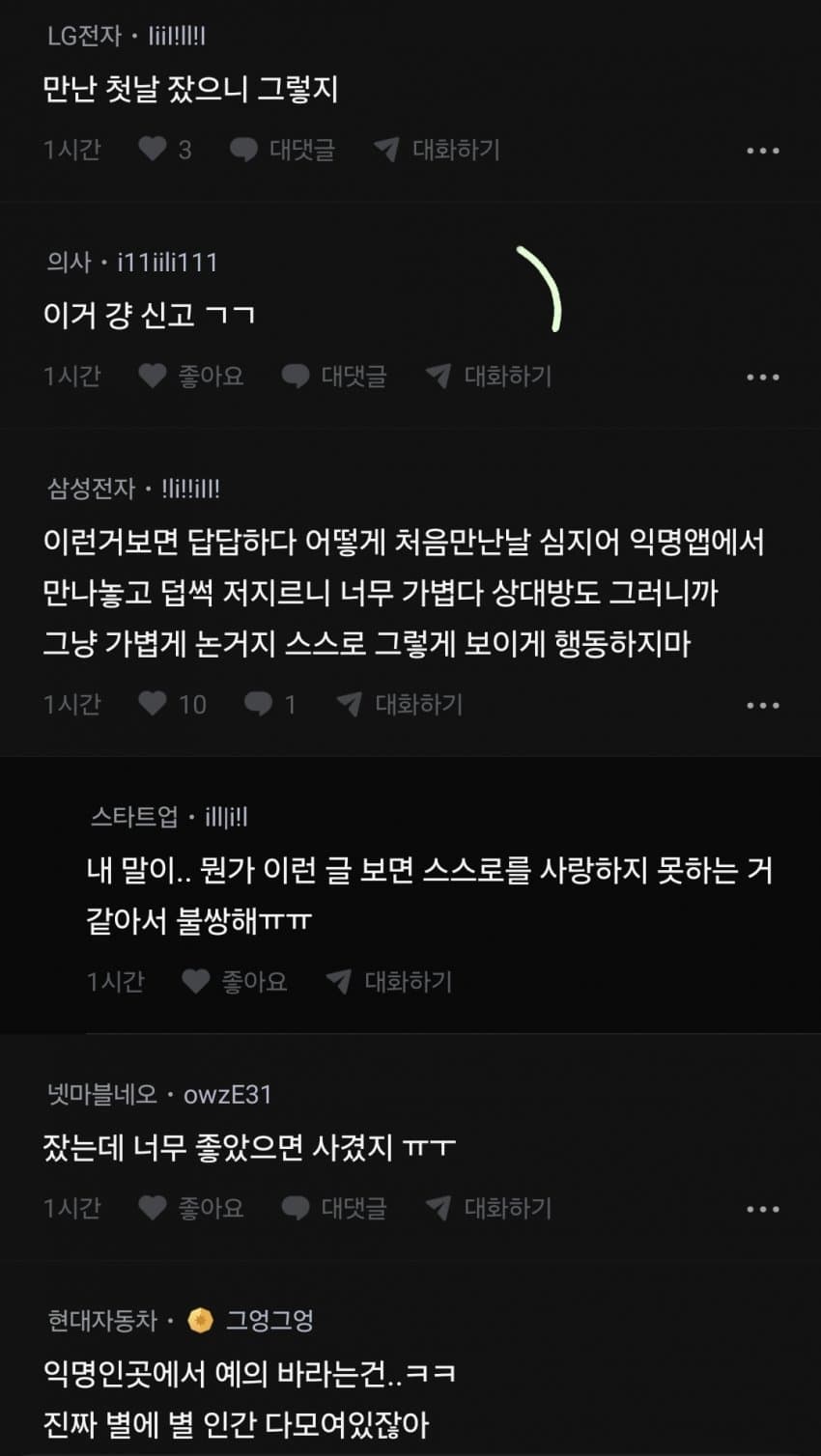
Task: Start 대화하기 with owzE31
Action: (489, 1208)
